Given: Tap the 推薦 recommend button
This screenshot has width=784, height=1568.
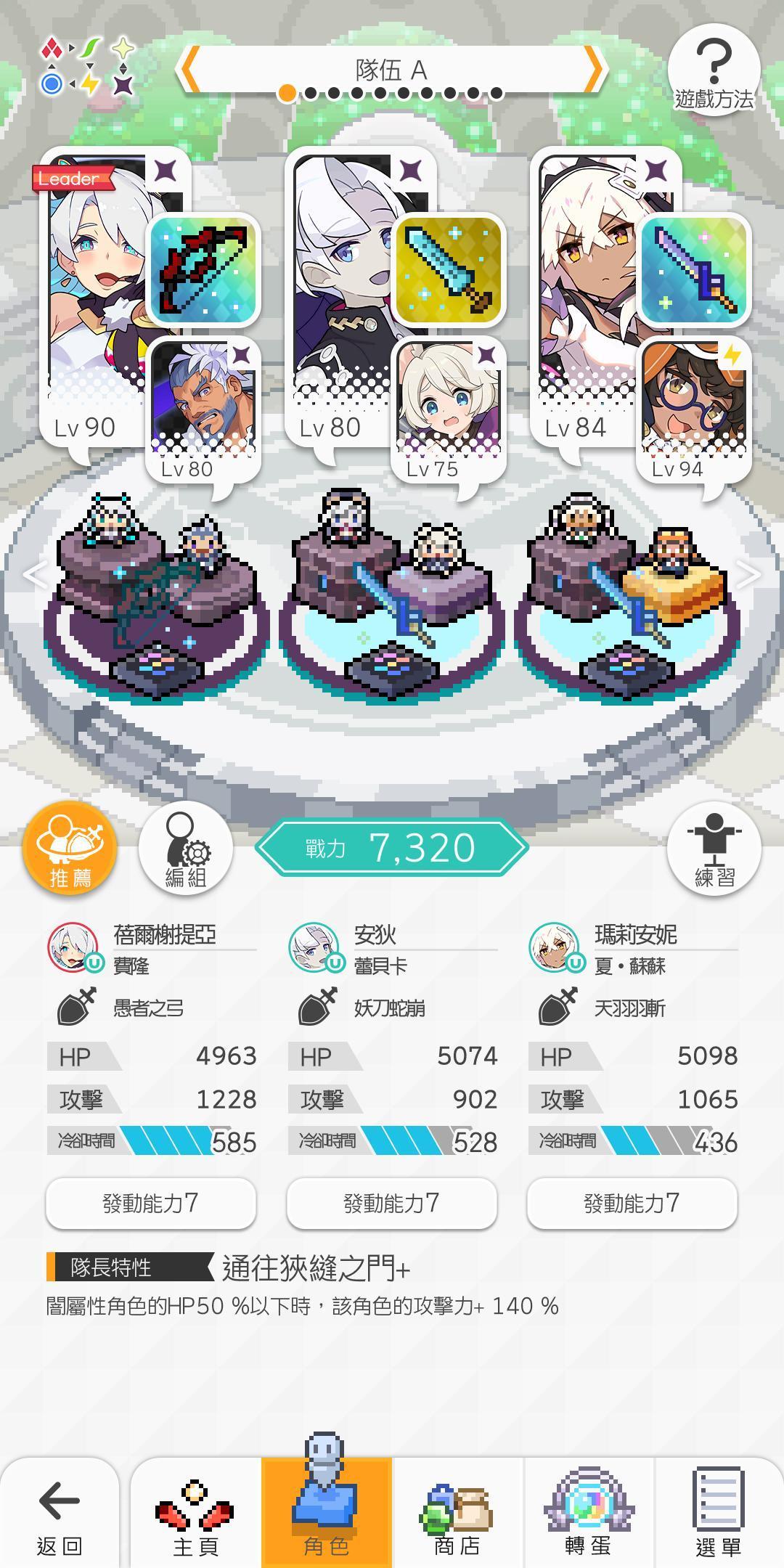Looking at the screenshot, I should 70,848.
